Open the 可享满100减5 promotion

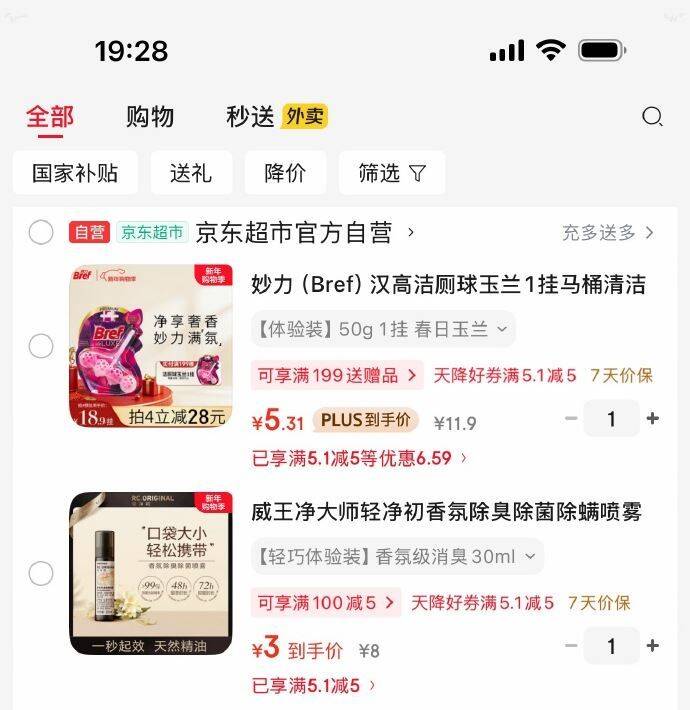tap(326, 603)
